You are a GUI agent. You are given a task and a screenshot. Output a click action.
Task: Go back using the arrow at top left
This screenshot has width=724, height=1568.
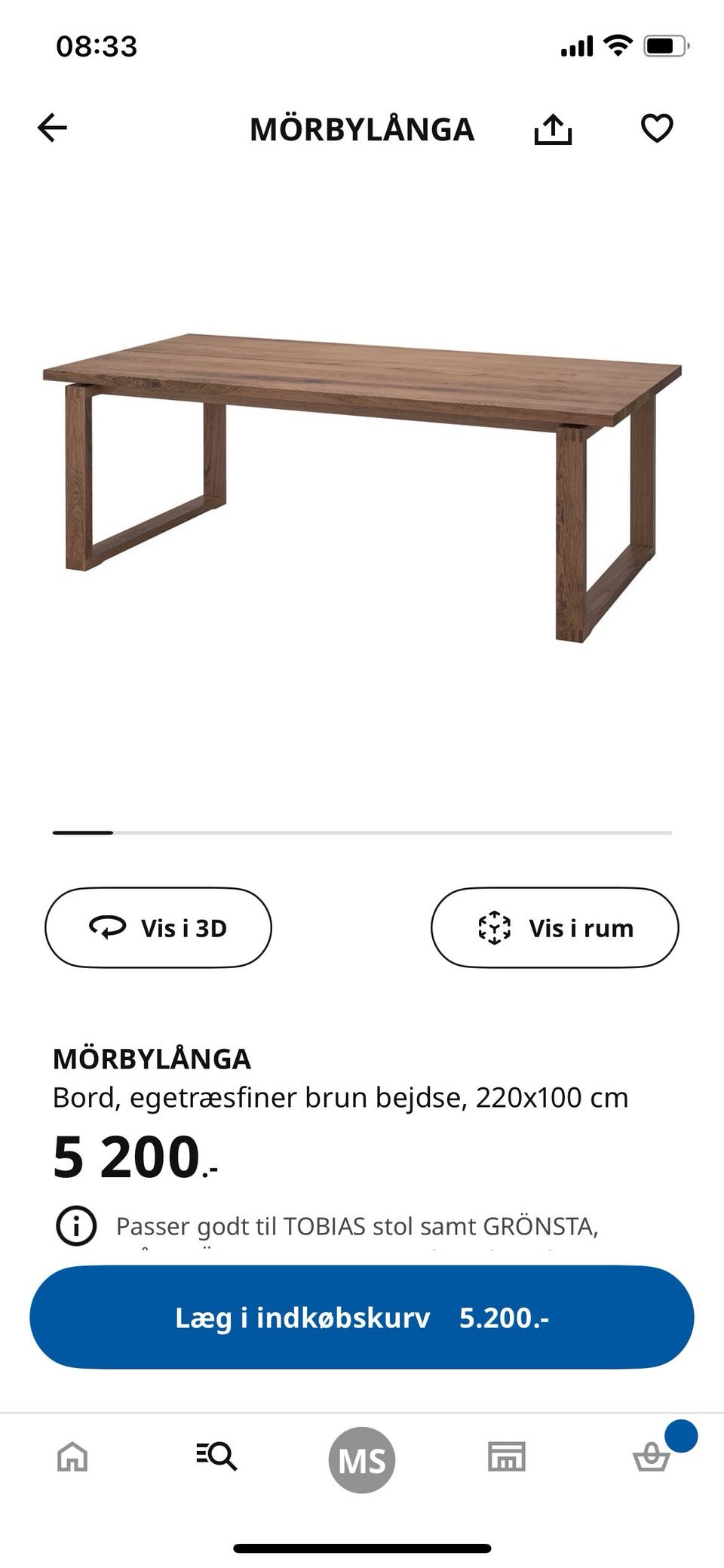[51, 128]
